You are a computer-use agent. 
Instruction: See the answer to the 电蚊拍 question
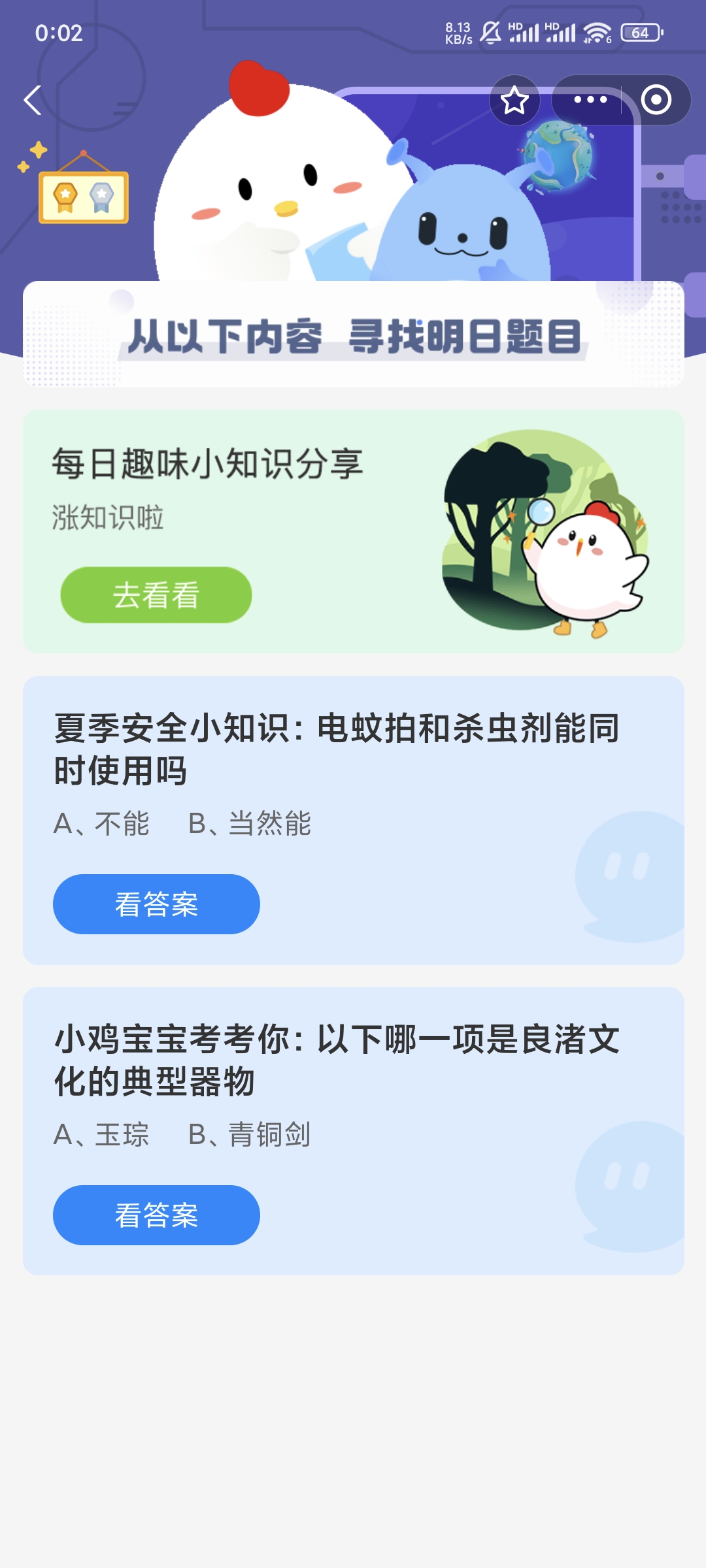point(156,904)
